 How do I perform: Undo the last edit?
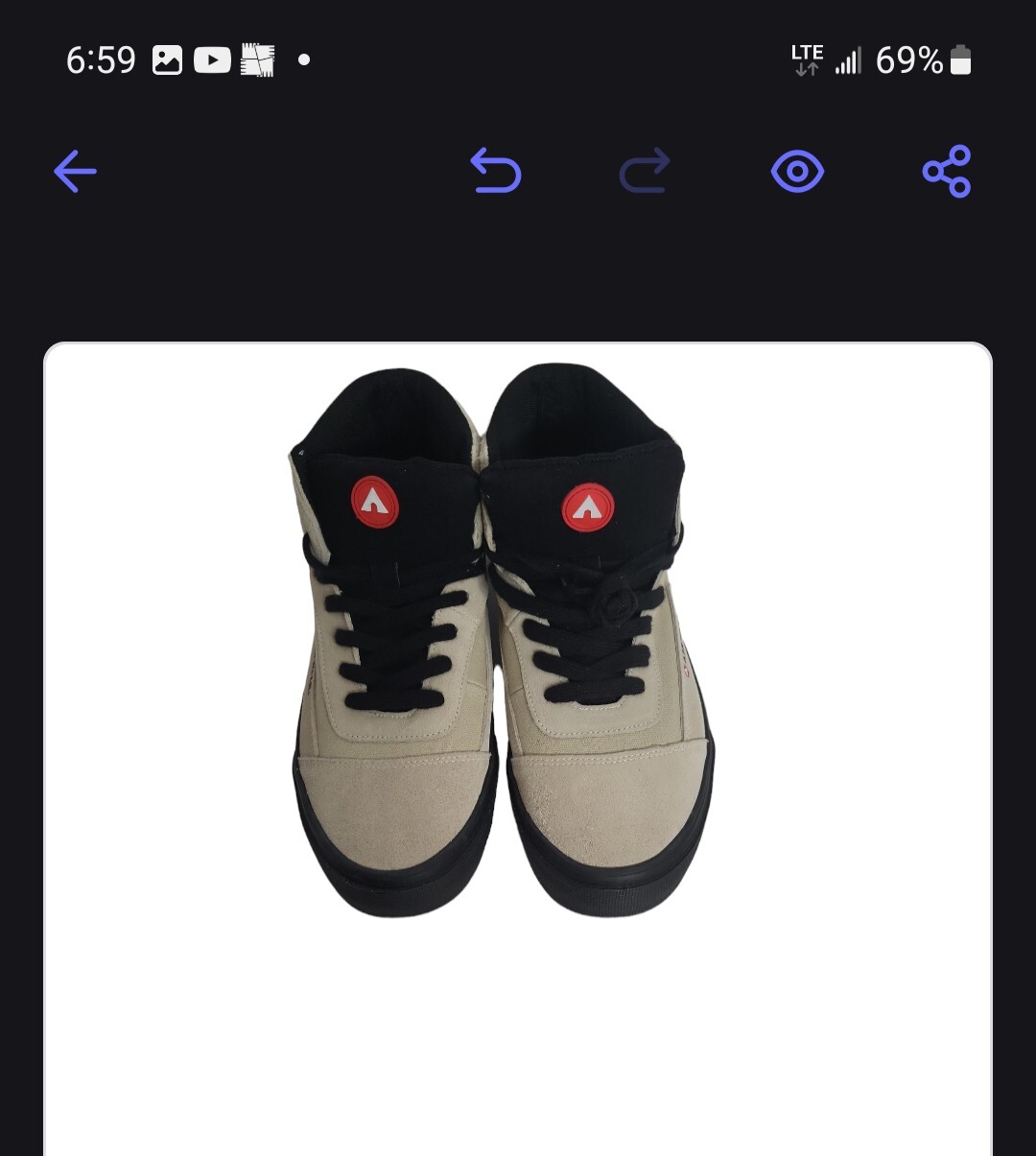[x=496, y=171]
